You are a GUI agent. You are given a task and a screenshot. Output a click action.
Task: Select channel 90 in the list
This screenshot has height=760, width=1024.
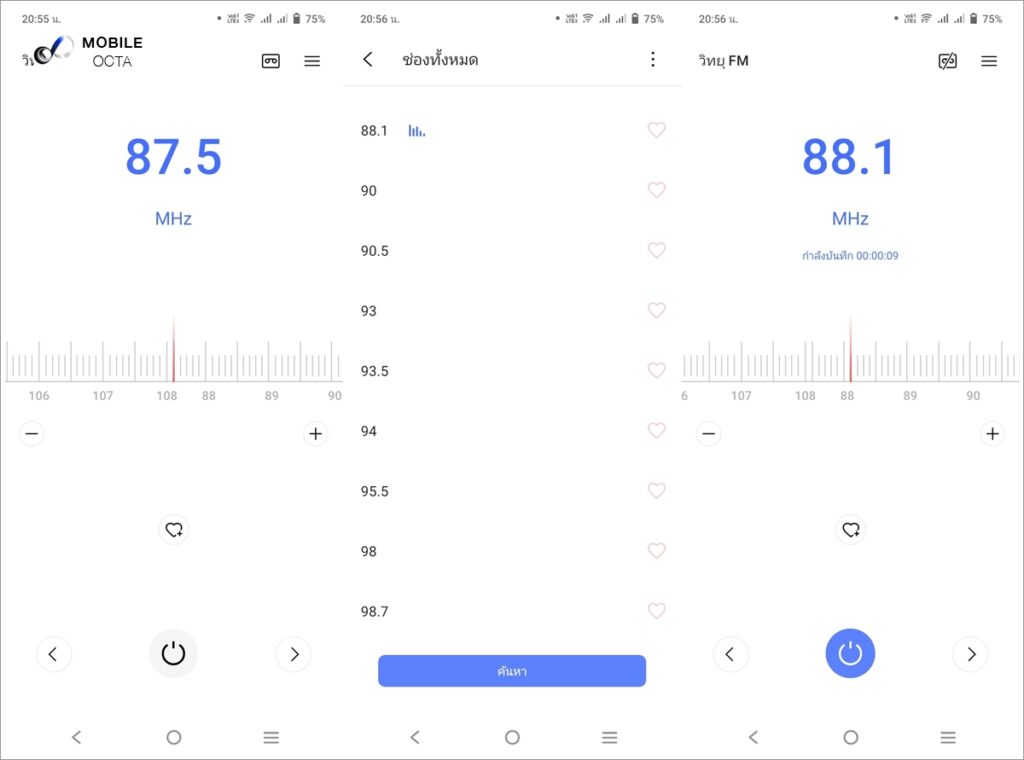[x=369, y=190]
